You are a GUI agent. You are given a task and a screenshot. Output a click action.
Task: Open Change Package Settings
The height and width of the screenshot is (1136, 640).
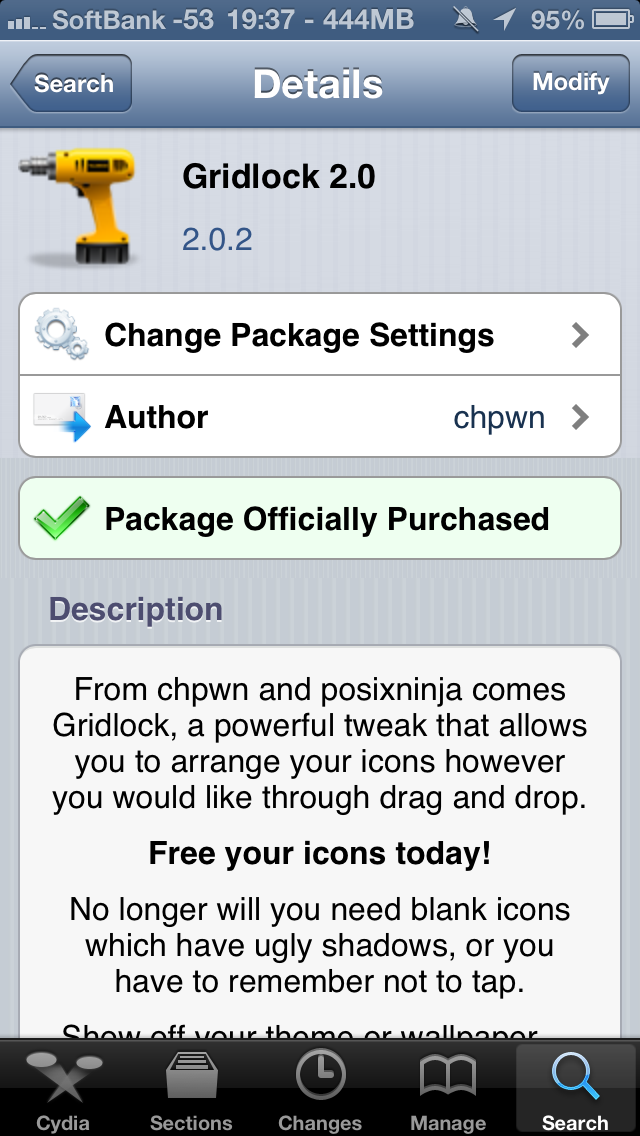pyautogui.click(x=320, y=335)
